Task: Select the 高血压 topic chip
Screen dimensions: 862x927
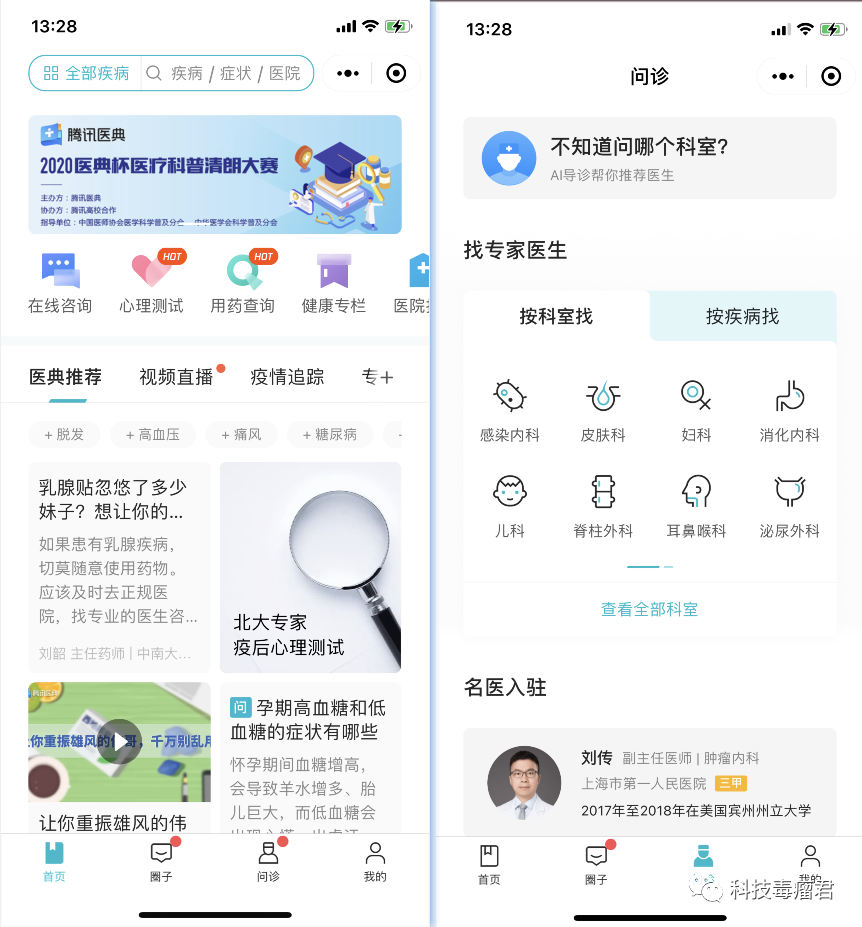Action: pos(152,434)
